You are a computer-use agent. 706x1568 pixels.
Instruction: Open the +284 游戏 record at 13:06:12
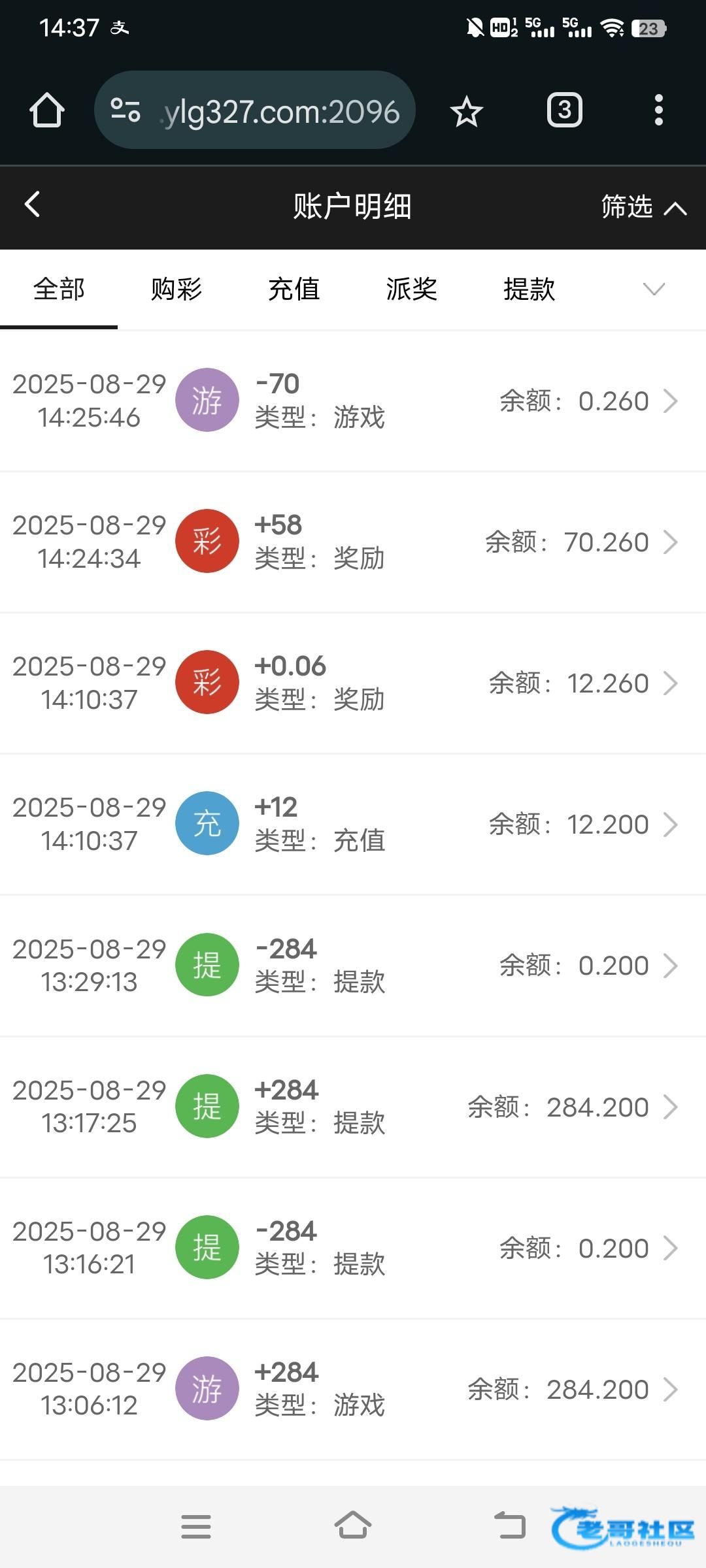pos(353,1388)
